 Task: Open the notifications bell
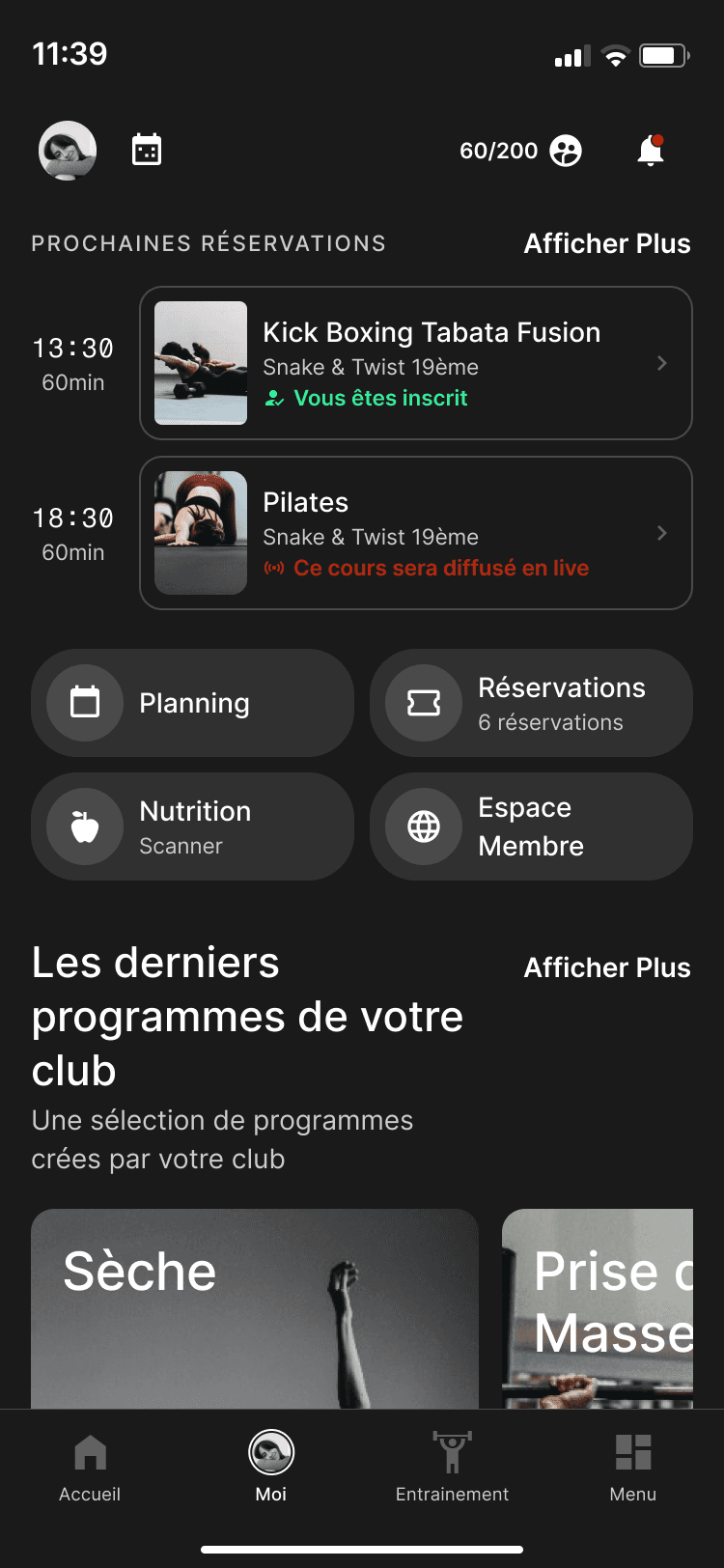coord(651,151)
